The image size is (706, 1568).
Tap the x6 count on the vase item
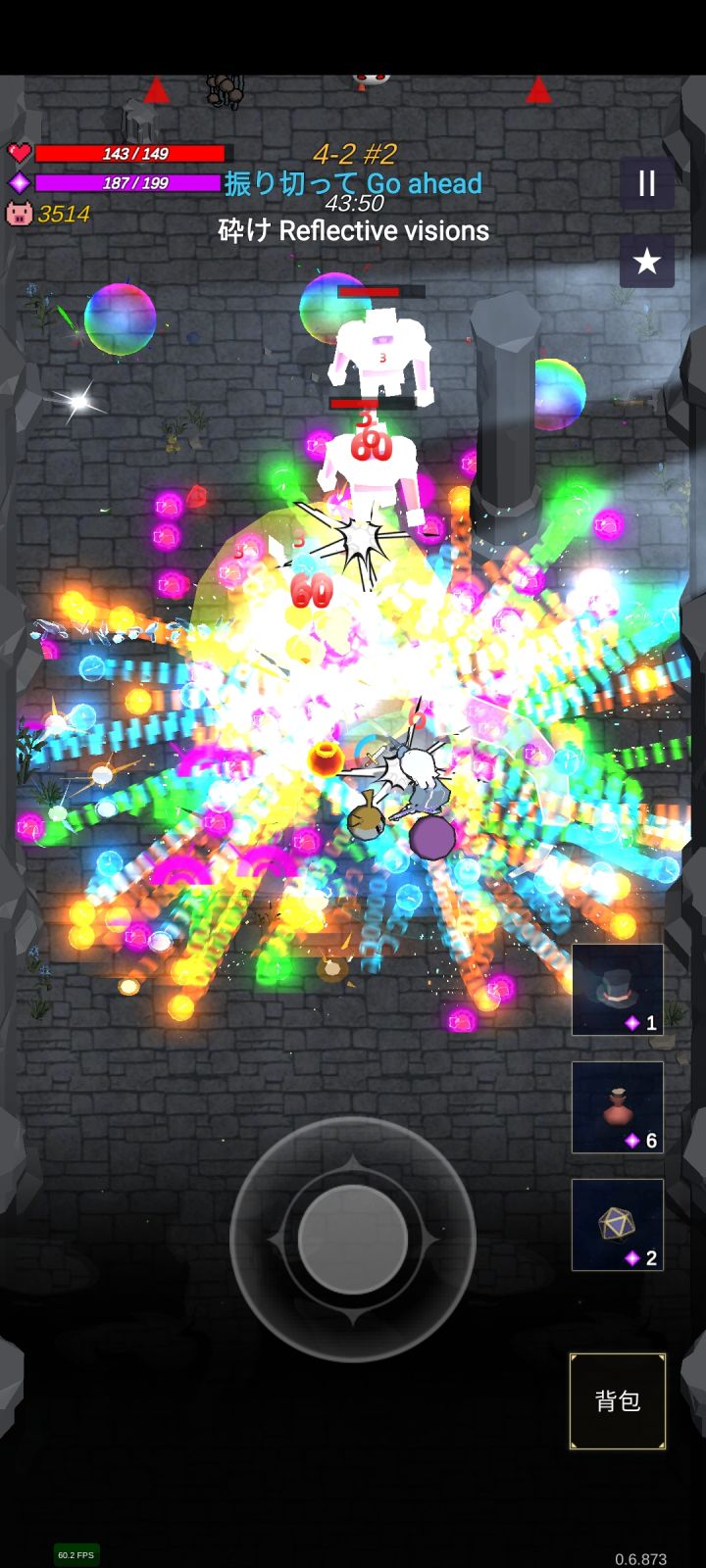(650, 1141)
